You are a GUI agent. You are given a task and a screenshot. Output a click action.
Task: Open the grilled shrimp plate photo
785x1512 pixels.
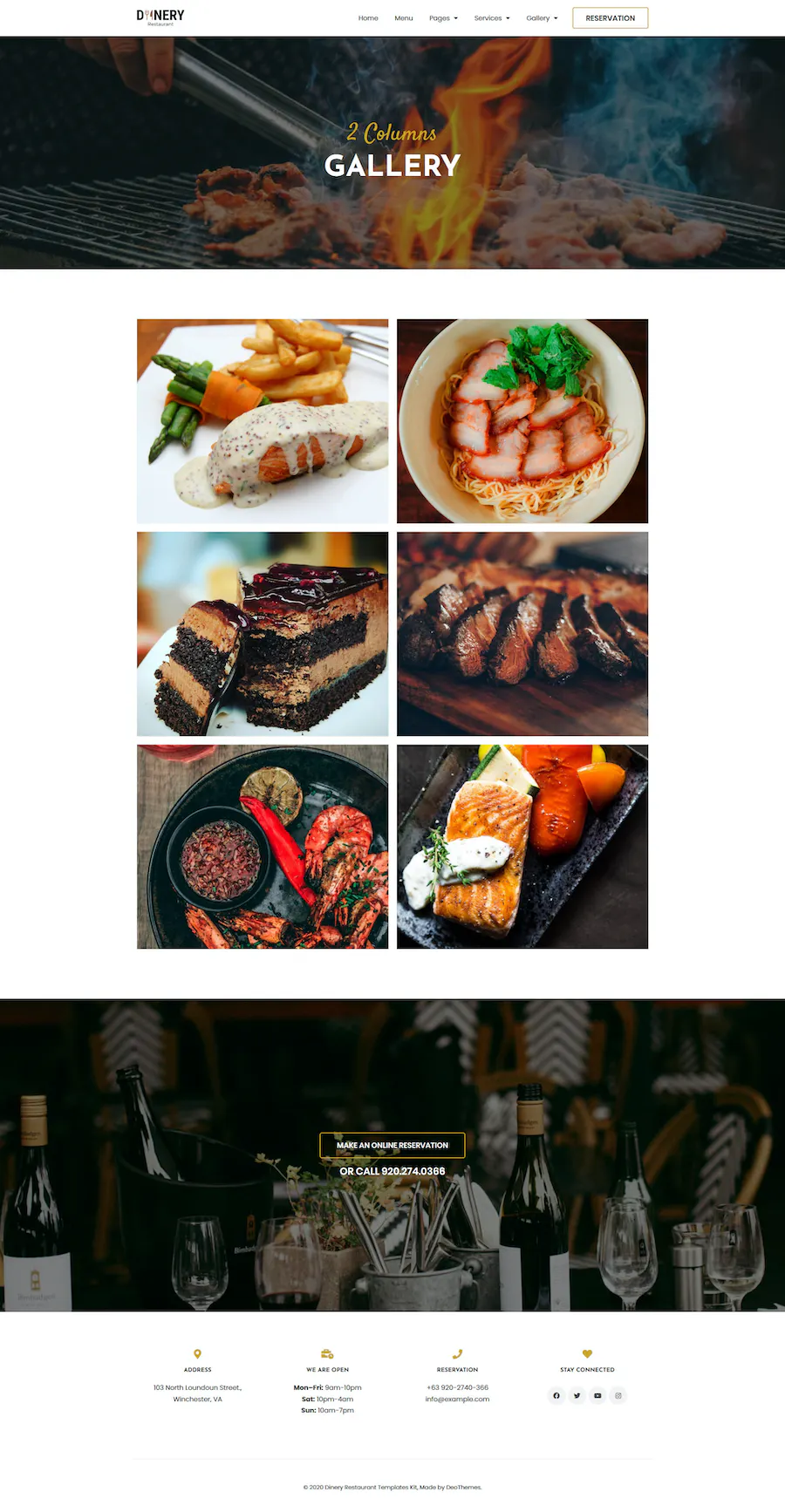click(263, 847)
